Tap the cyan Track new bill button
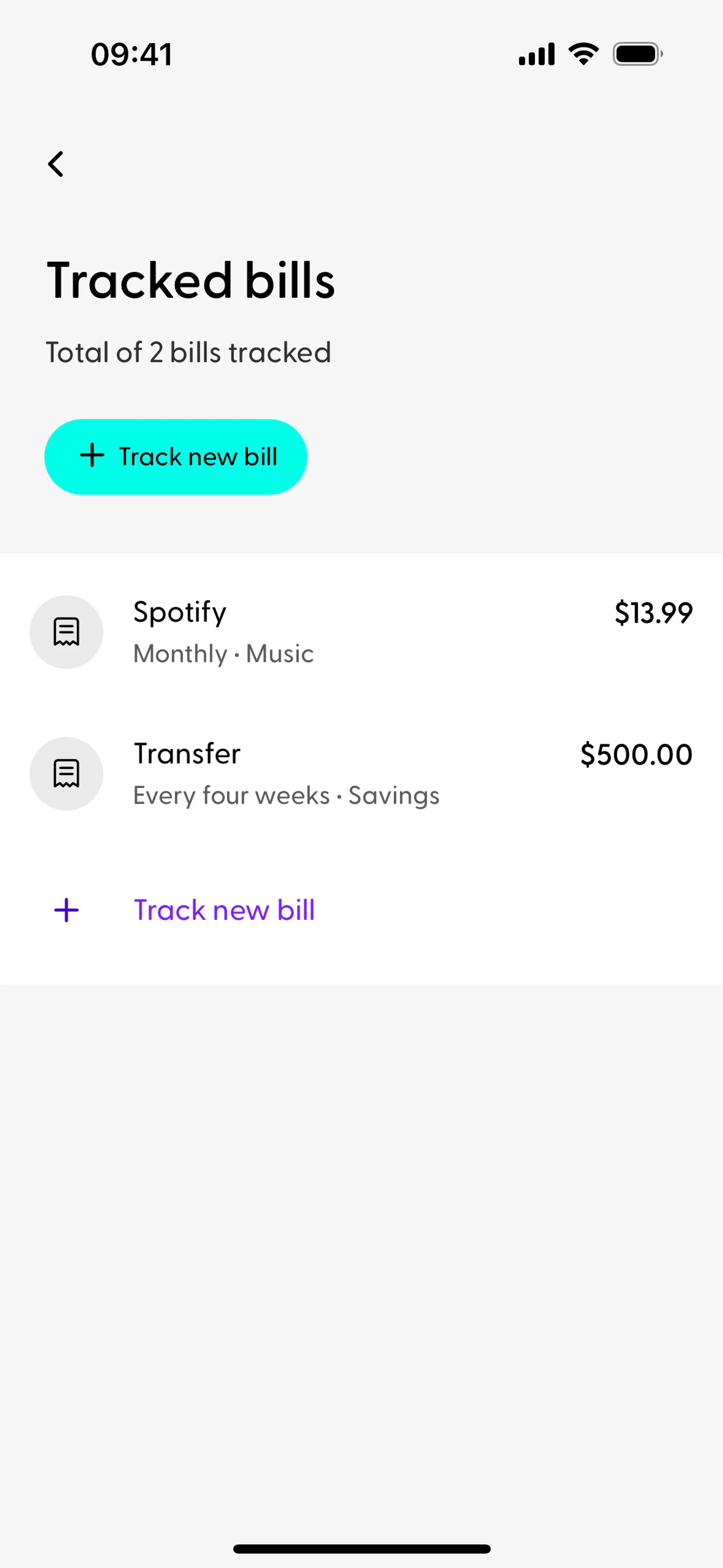 [176, 457]
